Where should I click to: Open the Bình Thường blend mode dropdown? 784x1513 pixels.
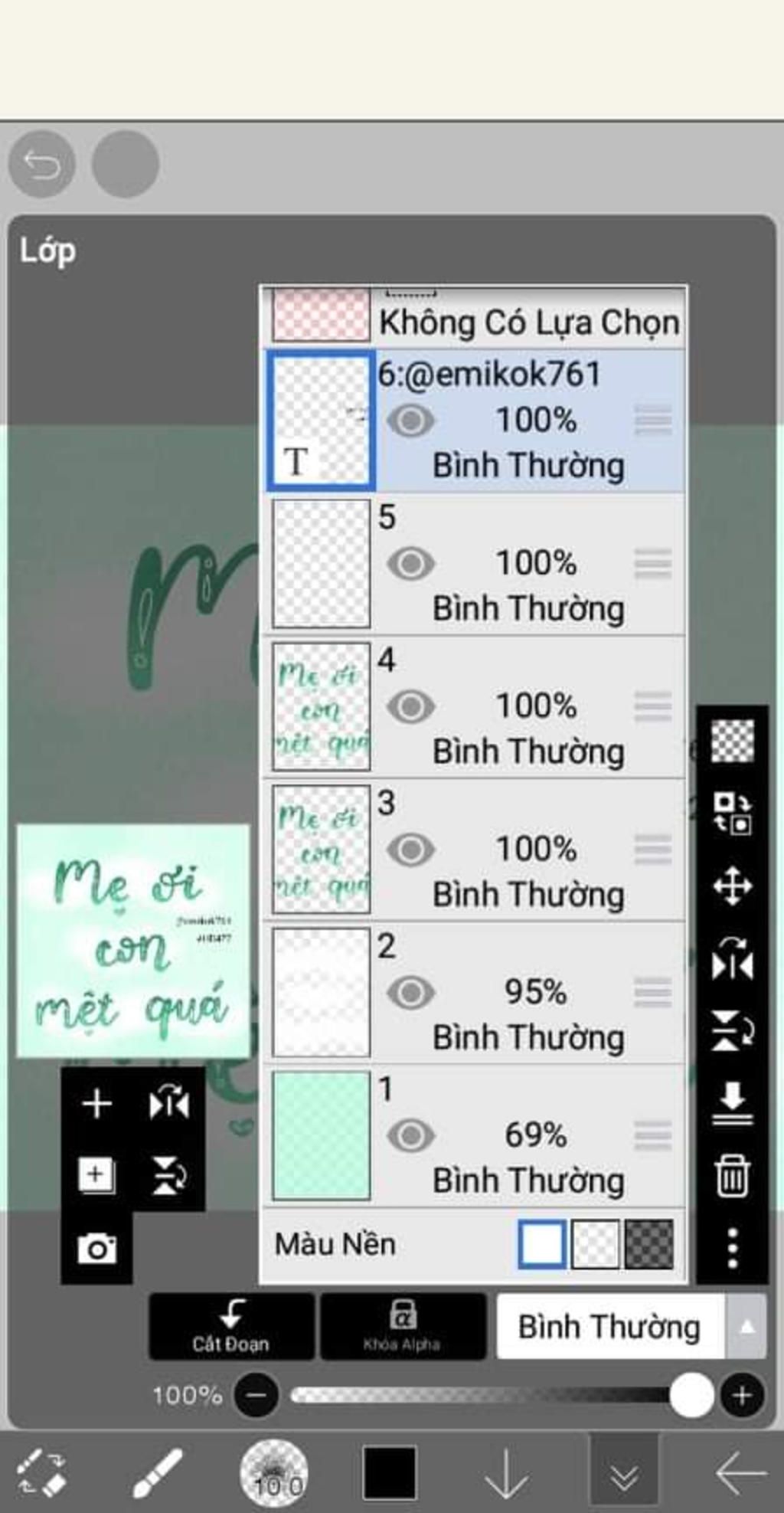point(629,1326)
